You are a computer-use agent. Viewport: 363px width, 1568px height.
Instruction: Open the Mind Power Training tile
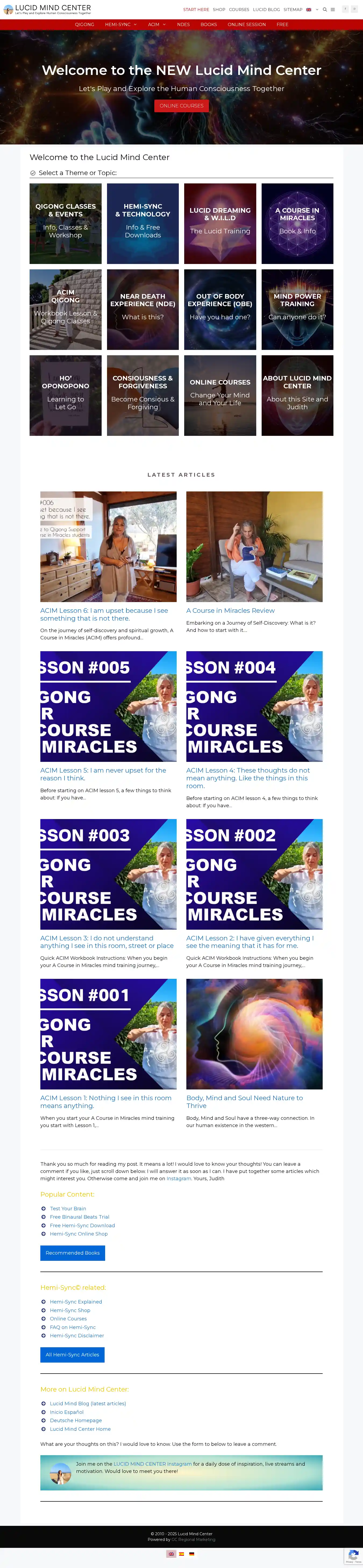pyautogui.click(x=297, y=309)
